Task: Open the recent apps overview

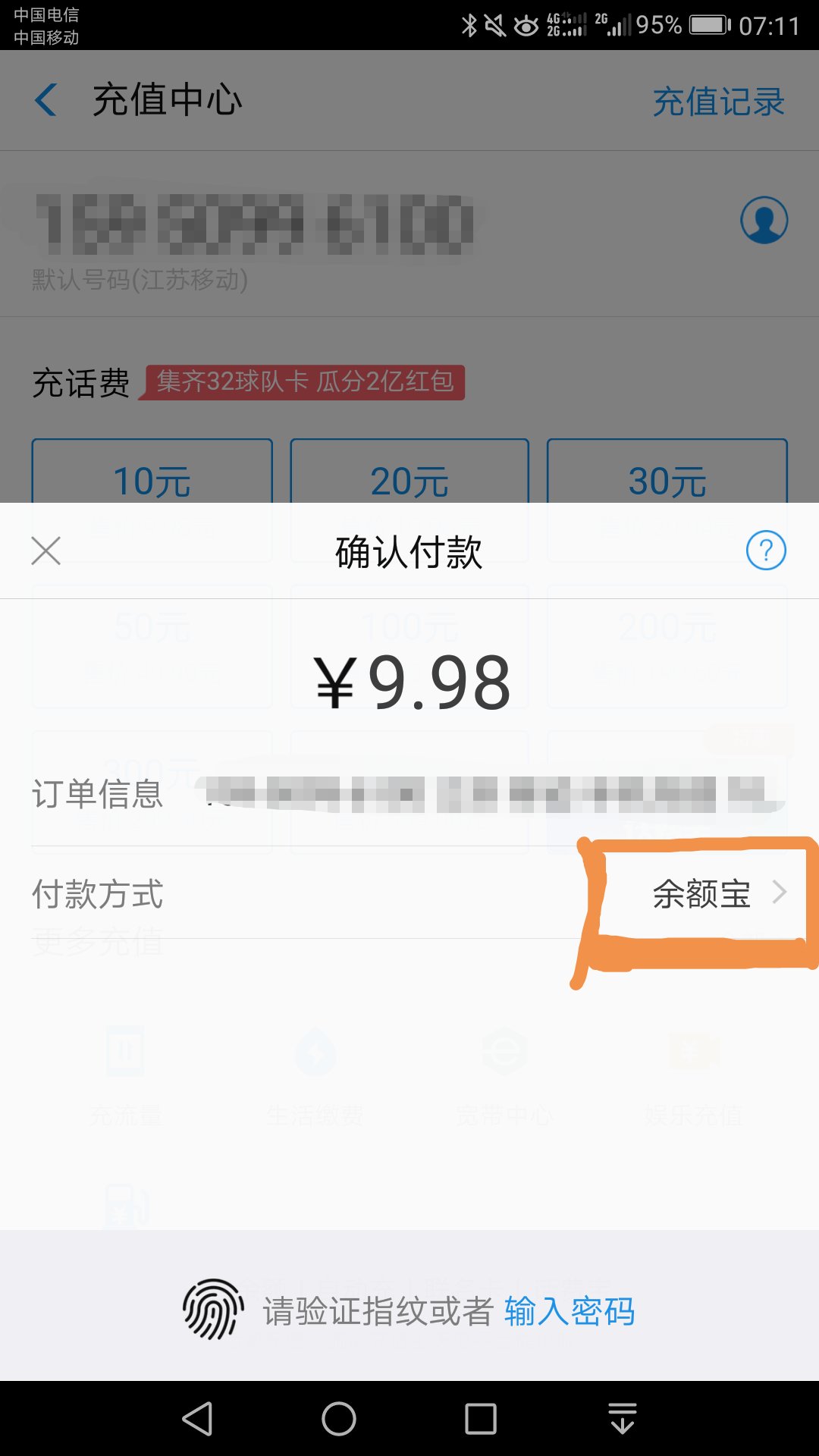Action: 481,1419
